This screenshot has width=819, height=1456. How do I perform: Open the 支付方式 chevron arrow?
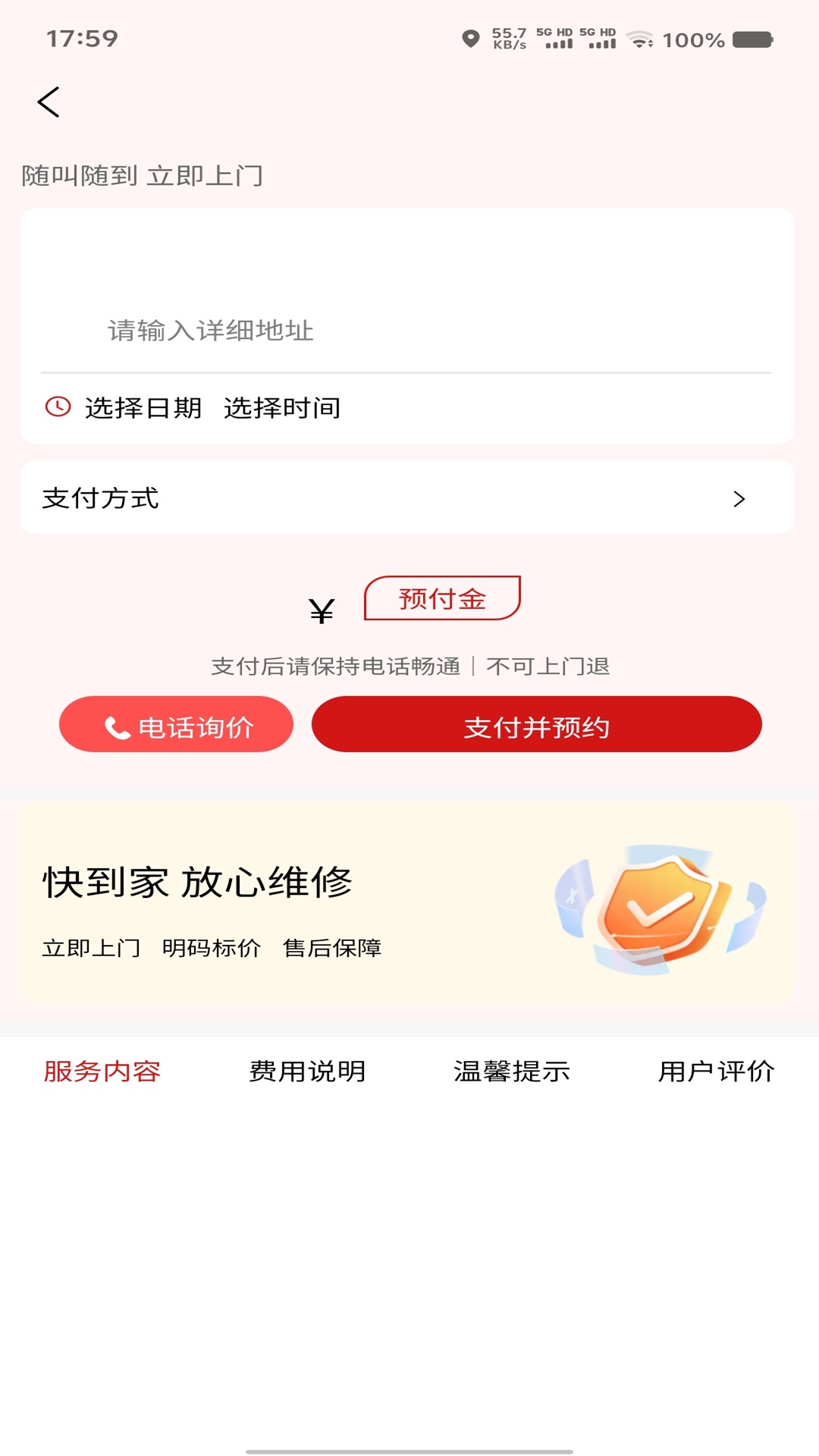pyautogui.click(x=737, y=498)
